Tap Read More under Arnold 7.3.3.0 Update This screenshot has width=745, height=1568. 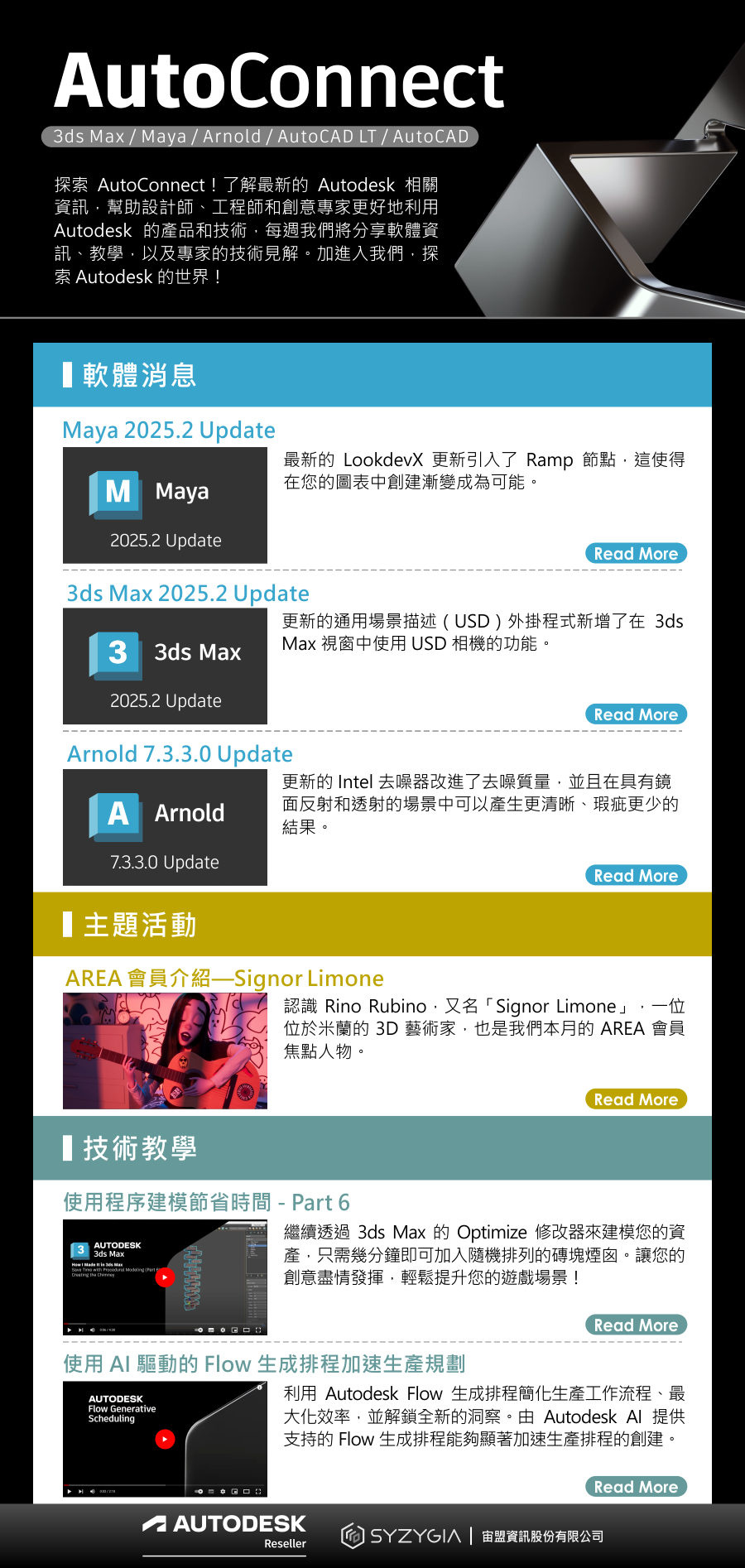tap(636, 875)
